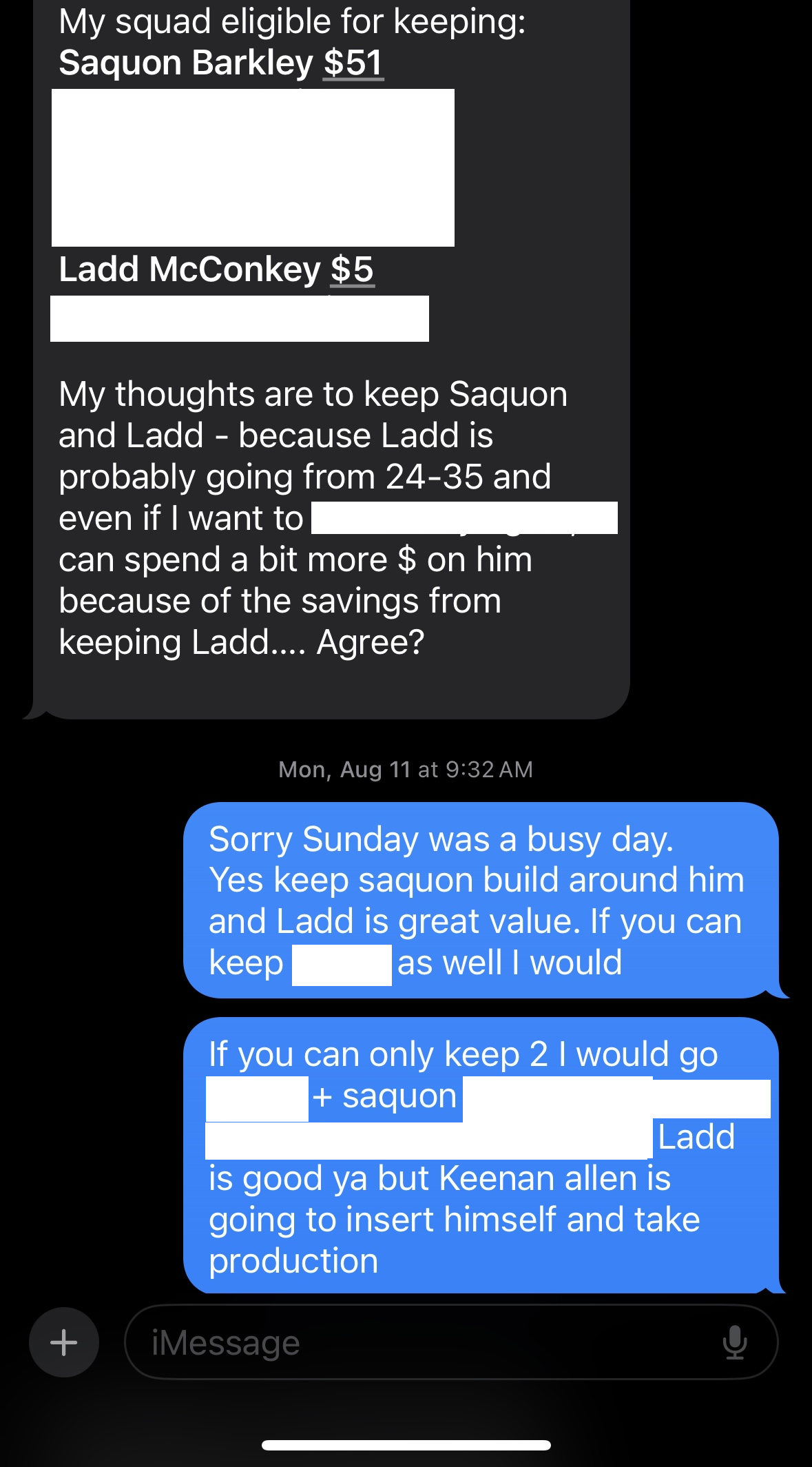812x1467 pixels.
Task: Start dictation with the microphone icon
Action: tap(734, 1342)
